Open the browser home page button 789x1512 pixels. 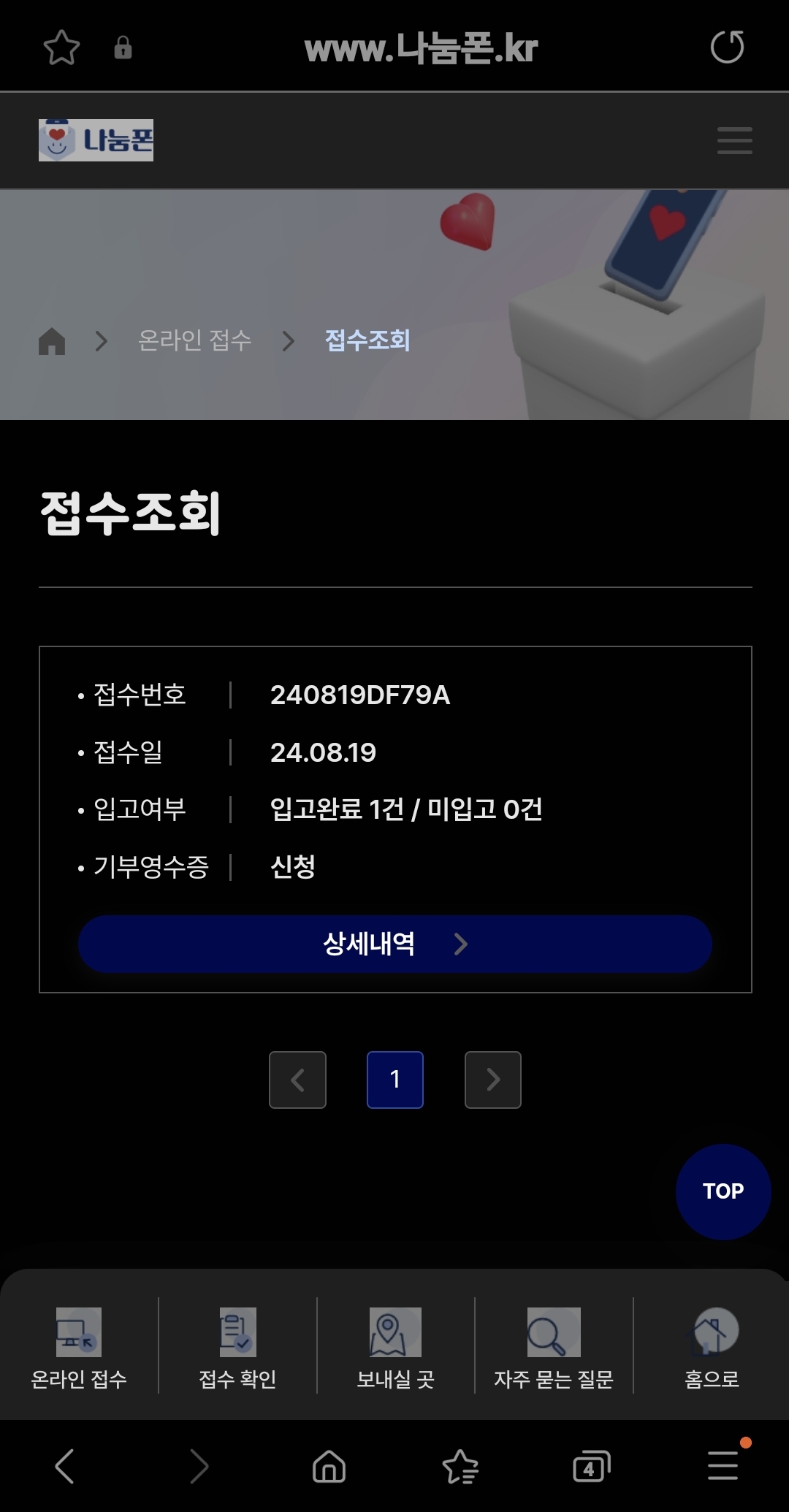coord(329,1466)
